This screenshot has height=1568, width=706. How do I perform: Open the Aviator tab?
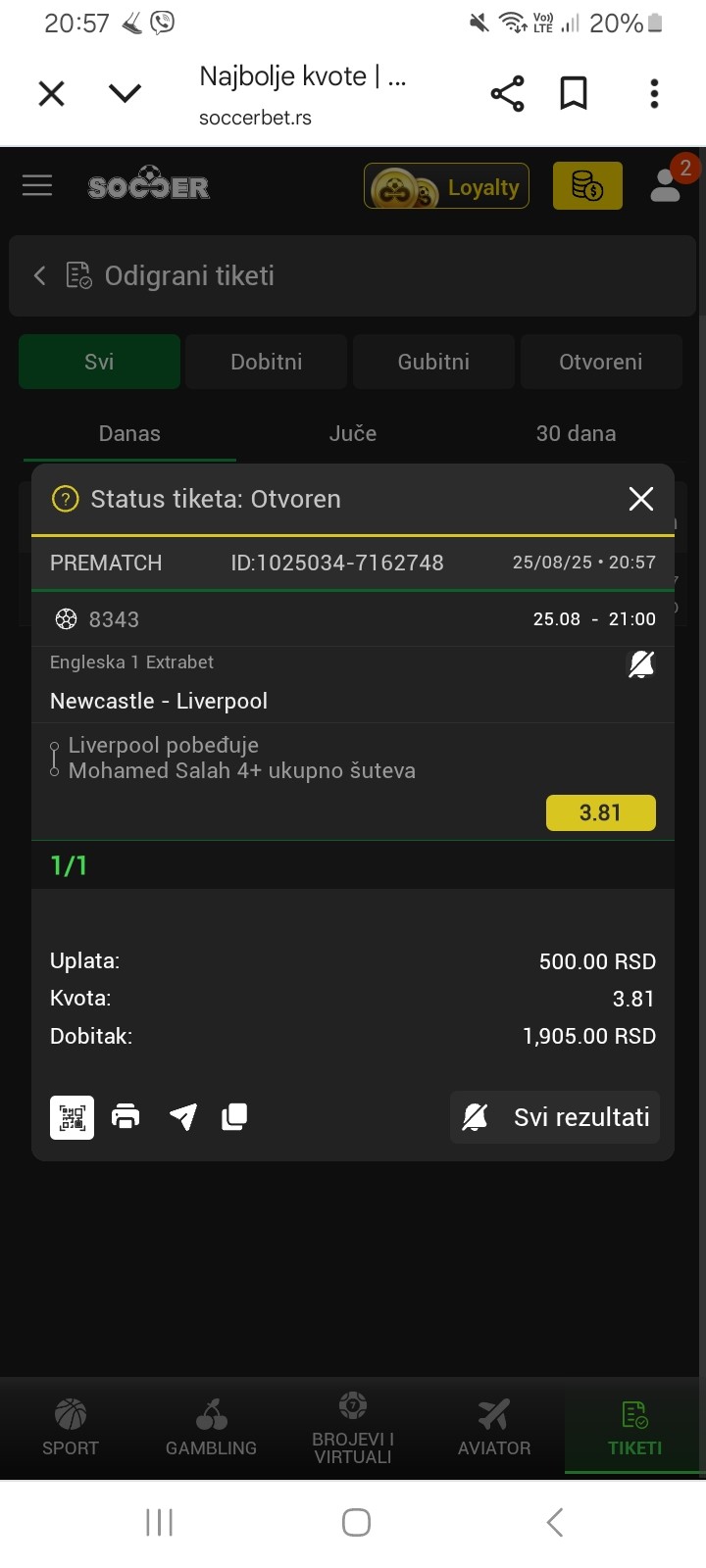(x=494, y=1428)
